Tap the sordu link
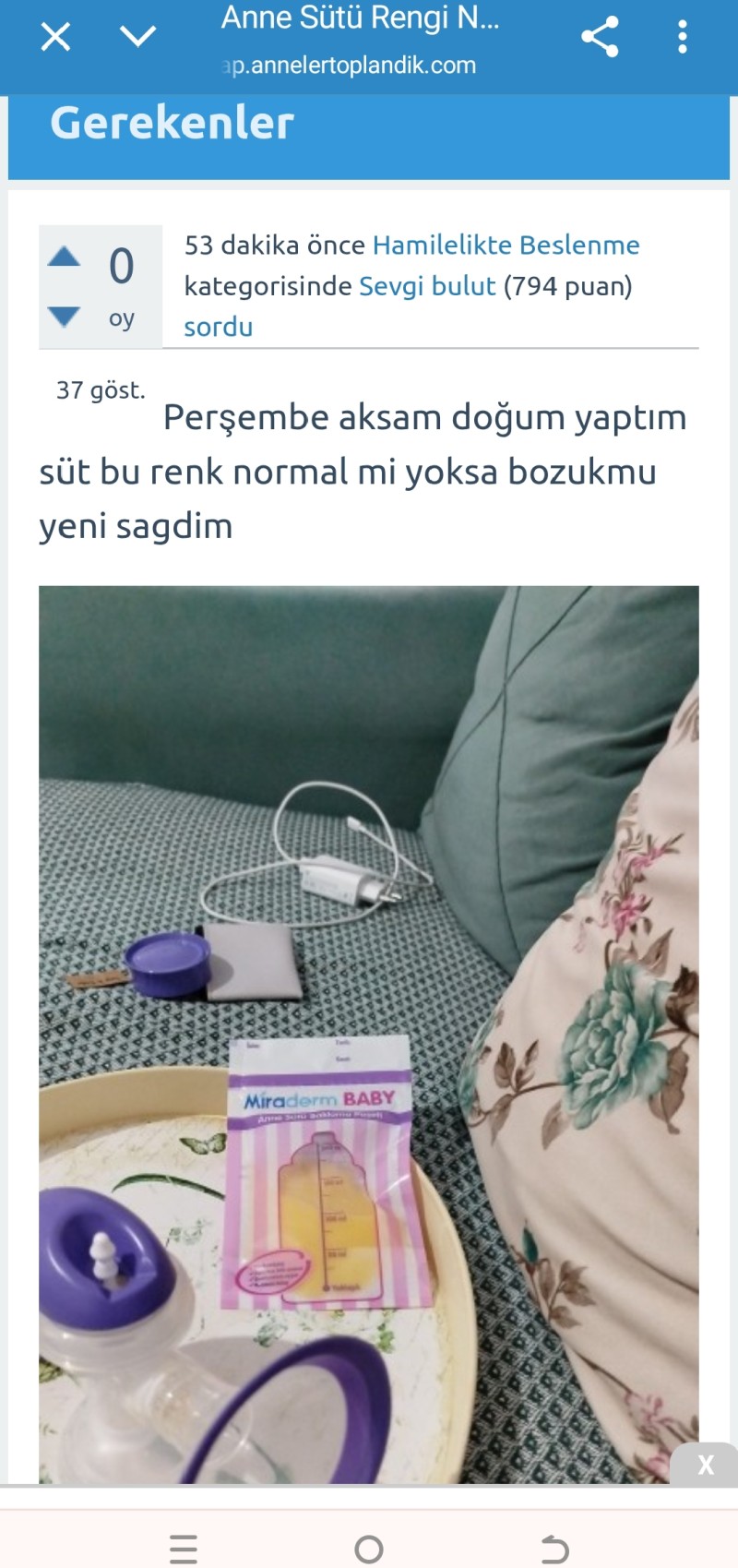Screen dimensions: 738x1568 [218, 328]
